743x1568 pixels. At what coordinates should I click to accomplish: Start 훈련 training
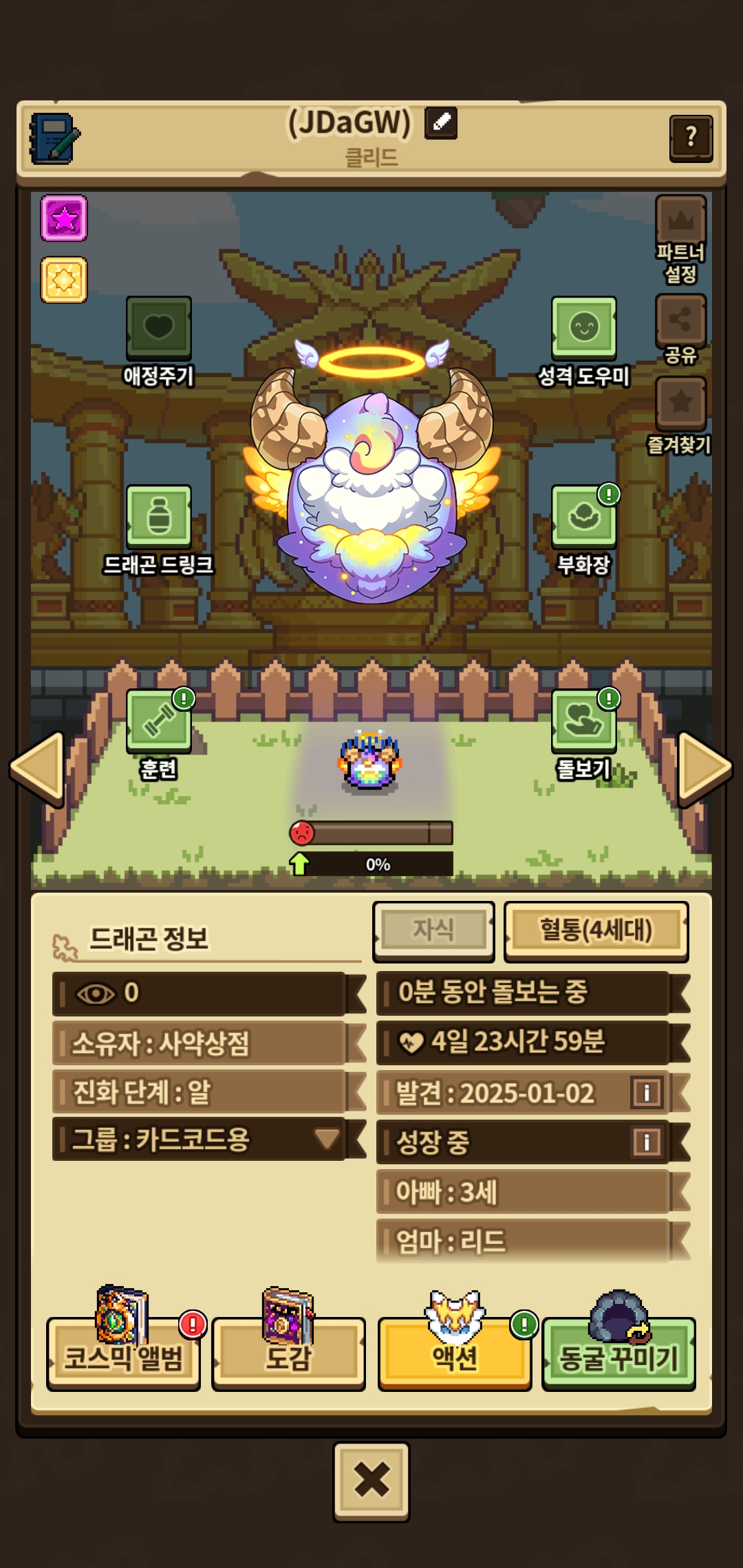click(x=159, y=721)
